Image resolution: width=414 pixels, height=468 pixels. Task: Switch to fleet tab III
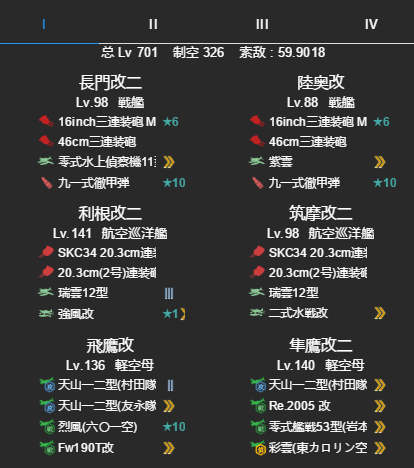[262, 24]
